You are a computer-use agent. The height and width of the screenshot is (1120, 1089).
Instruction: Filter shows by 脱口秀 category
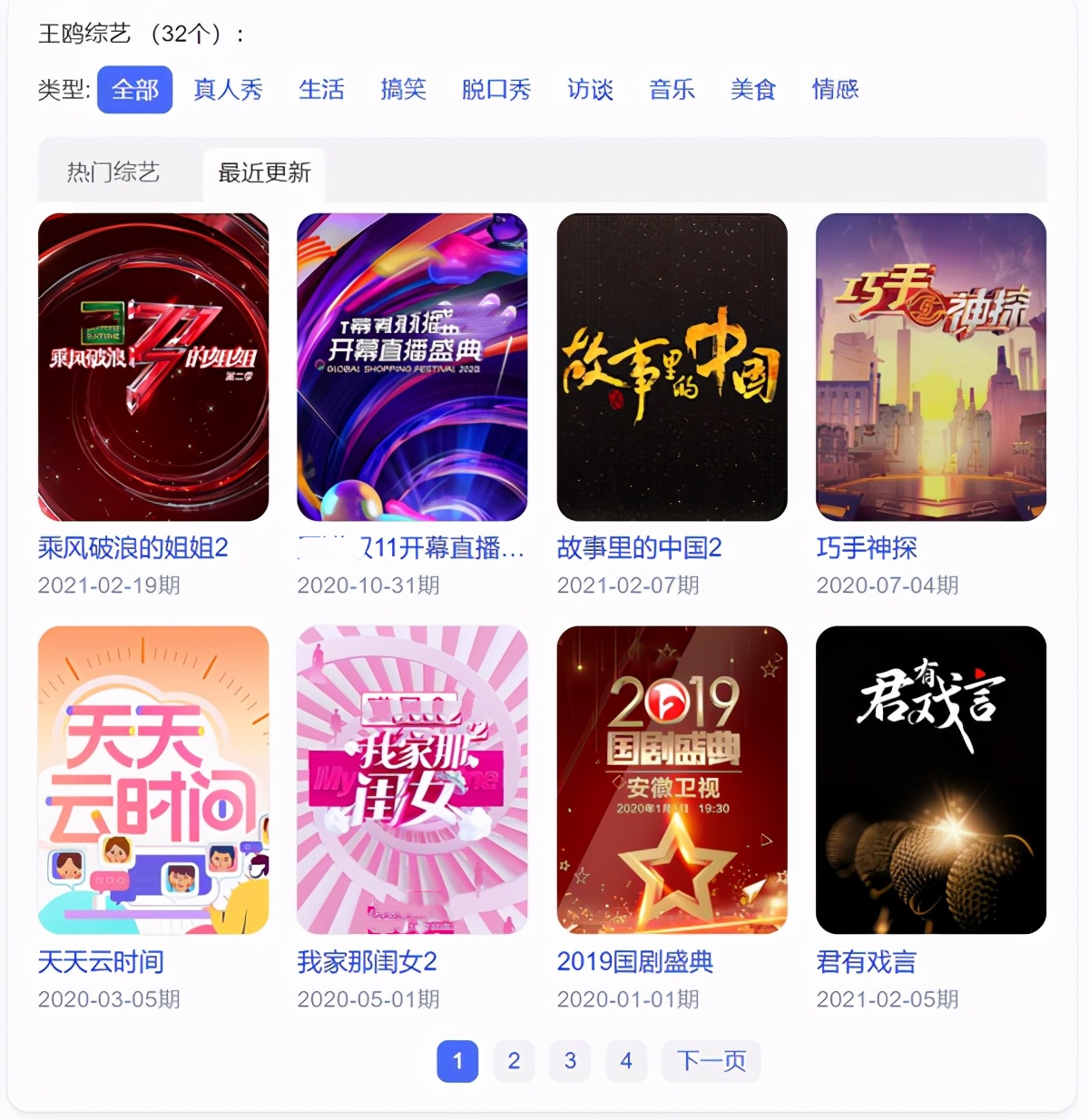click(495, 90)
